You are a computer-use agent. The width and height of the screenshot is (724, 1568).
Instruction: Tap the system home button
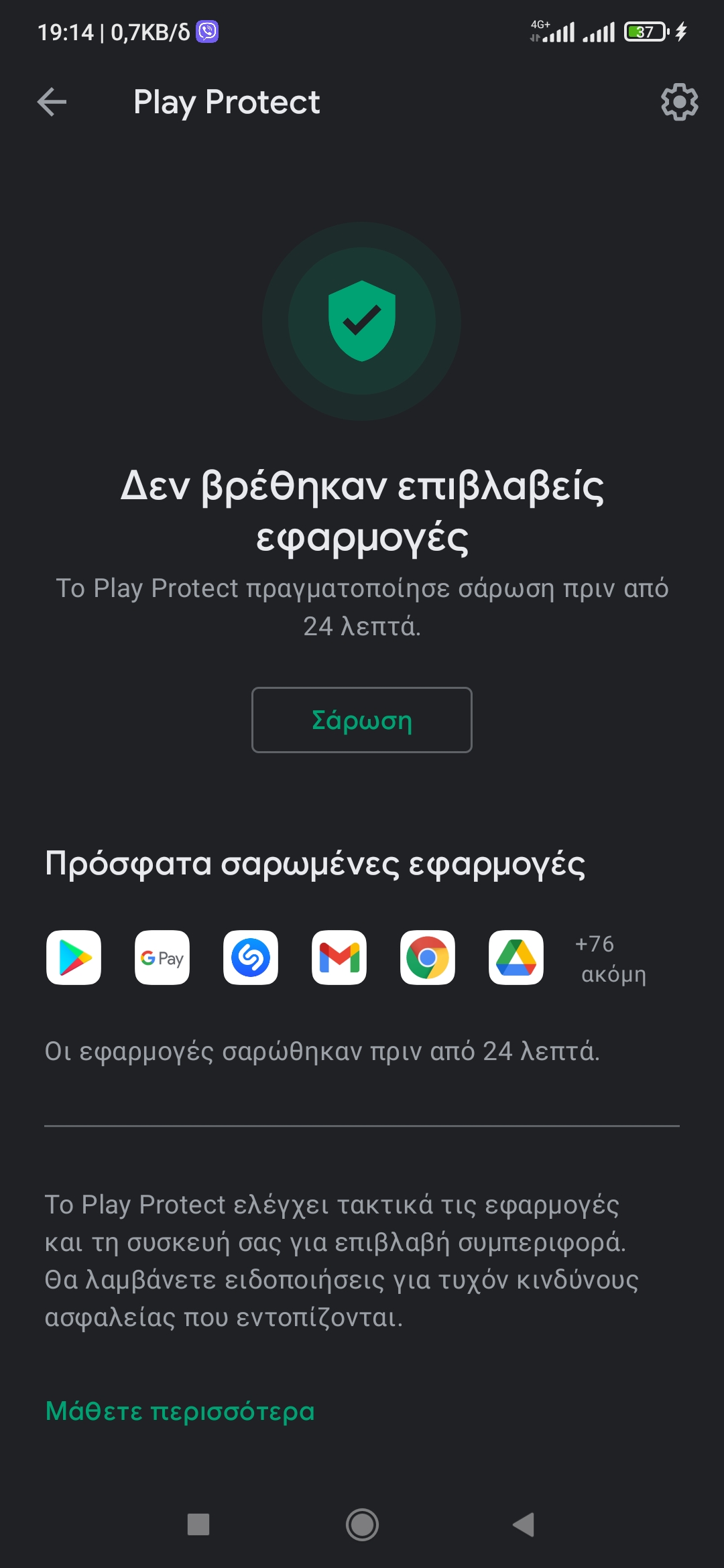point(362,1524)
